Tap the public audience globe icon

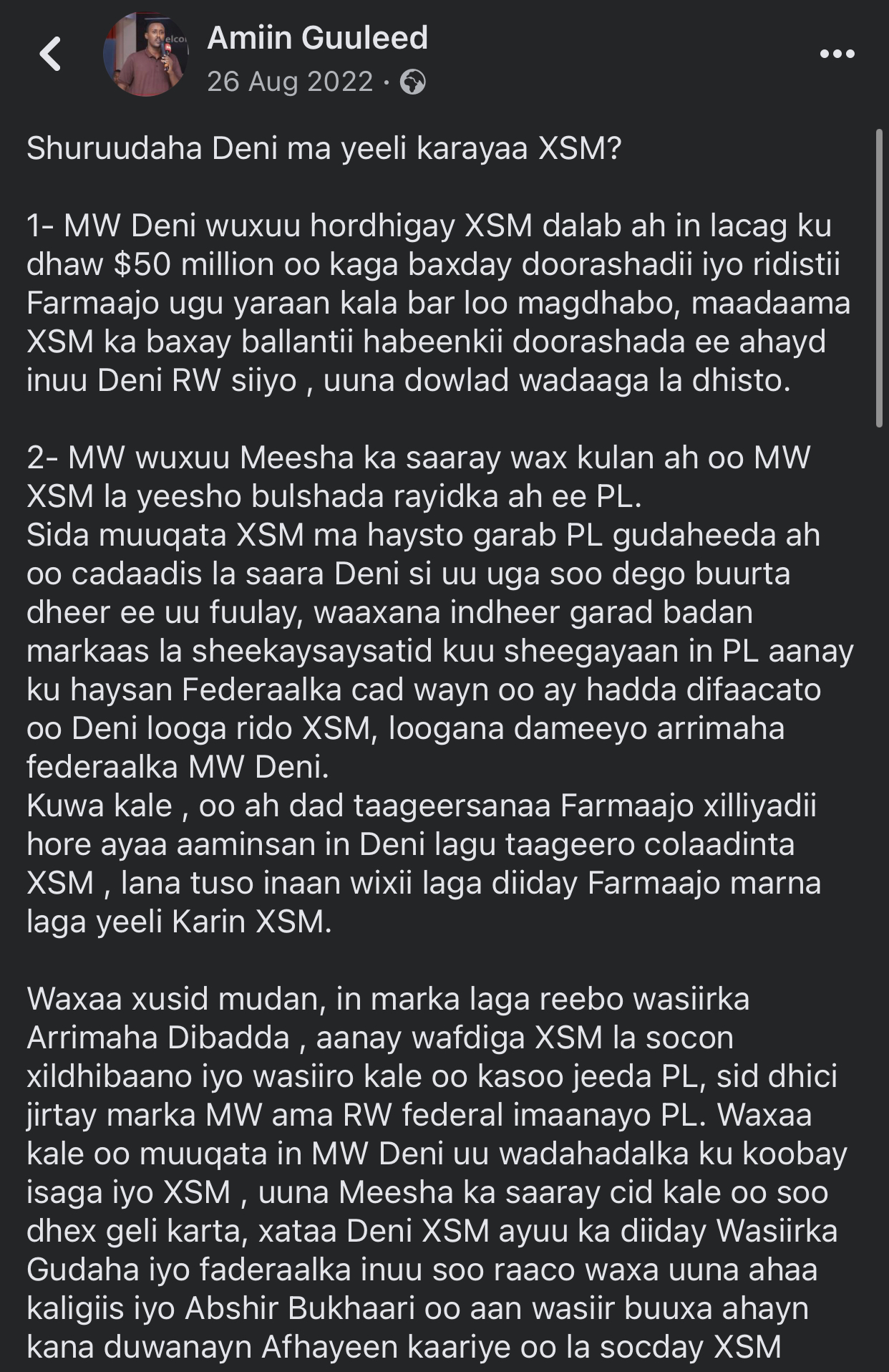[x=413, y=82]
